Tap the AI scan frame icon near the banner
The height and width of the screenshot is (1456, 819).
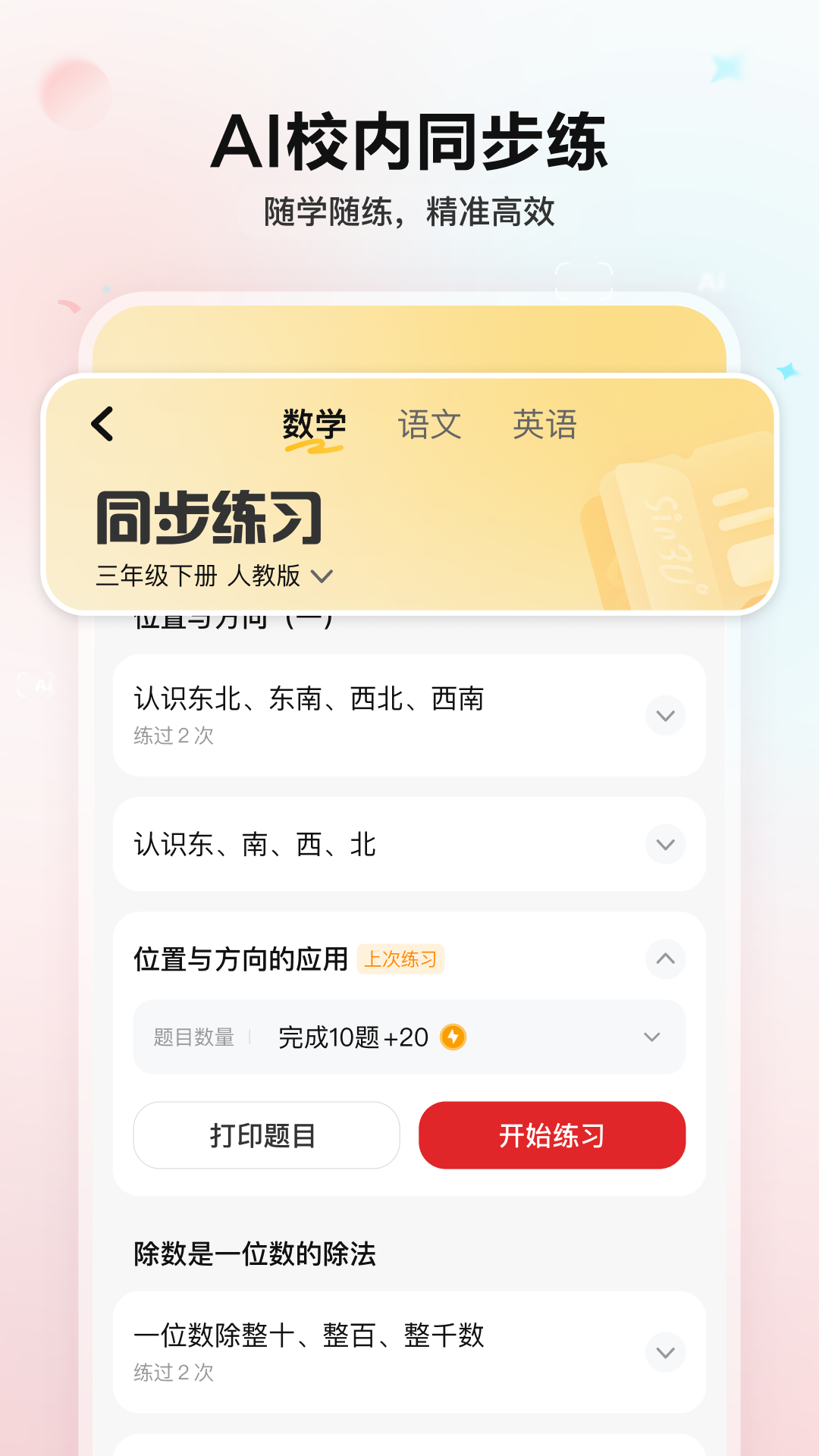pos(584,281)
